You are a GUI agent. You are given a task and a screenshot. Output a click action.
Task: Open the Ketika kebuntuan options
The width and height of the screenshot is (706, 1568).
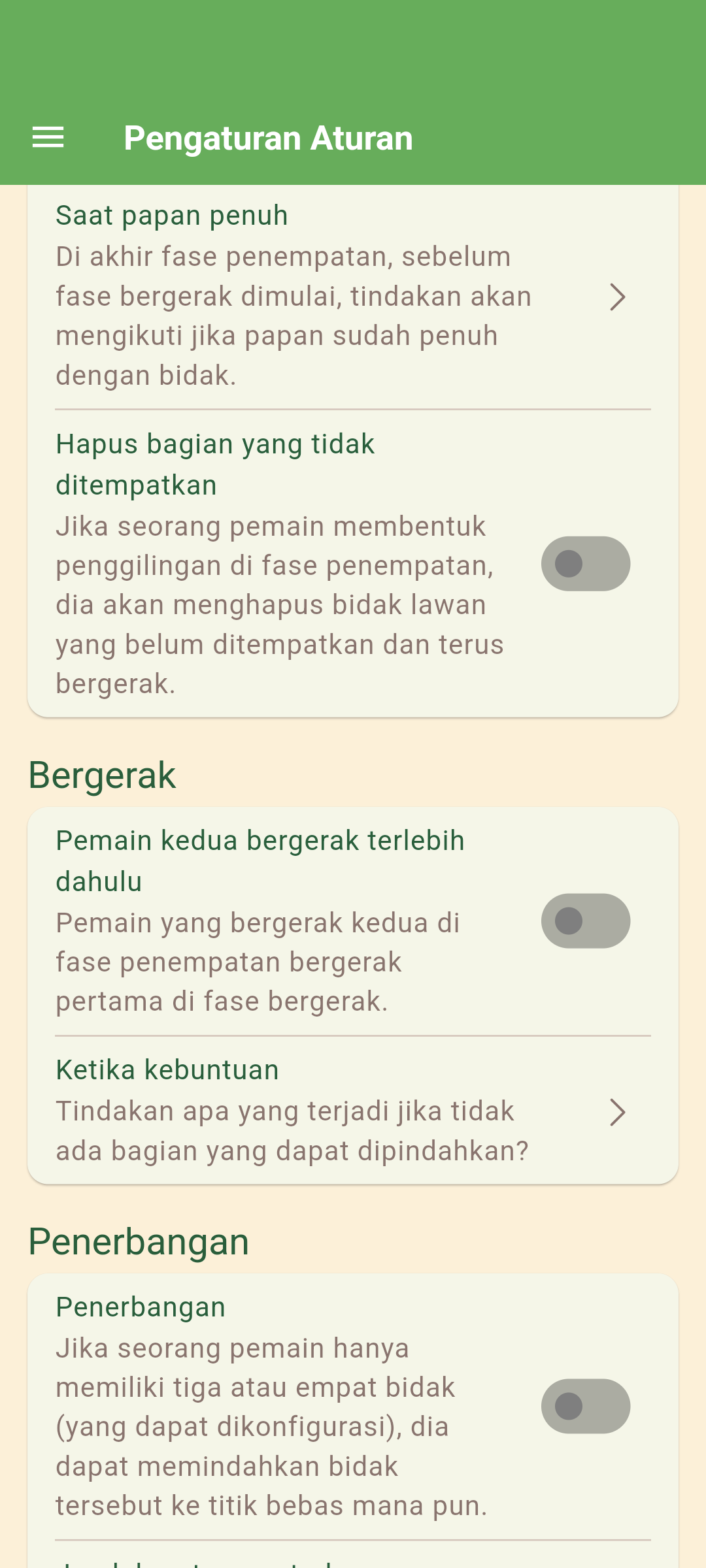[353, 1111]
